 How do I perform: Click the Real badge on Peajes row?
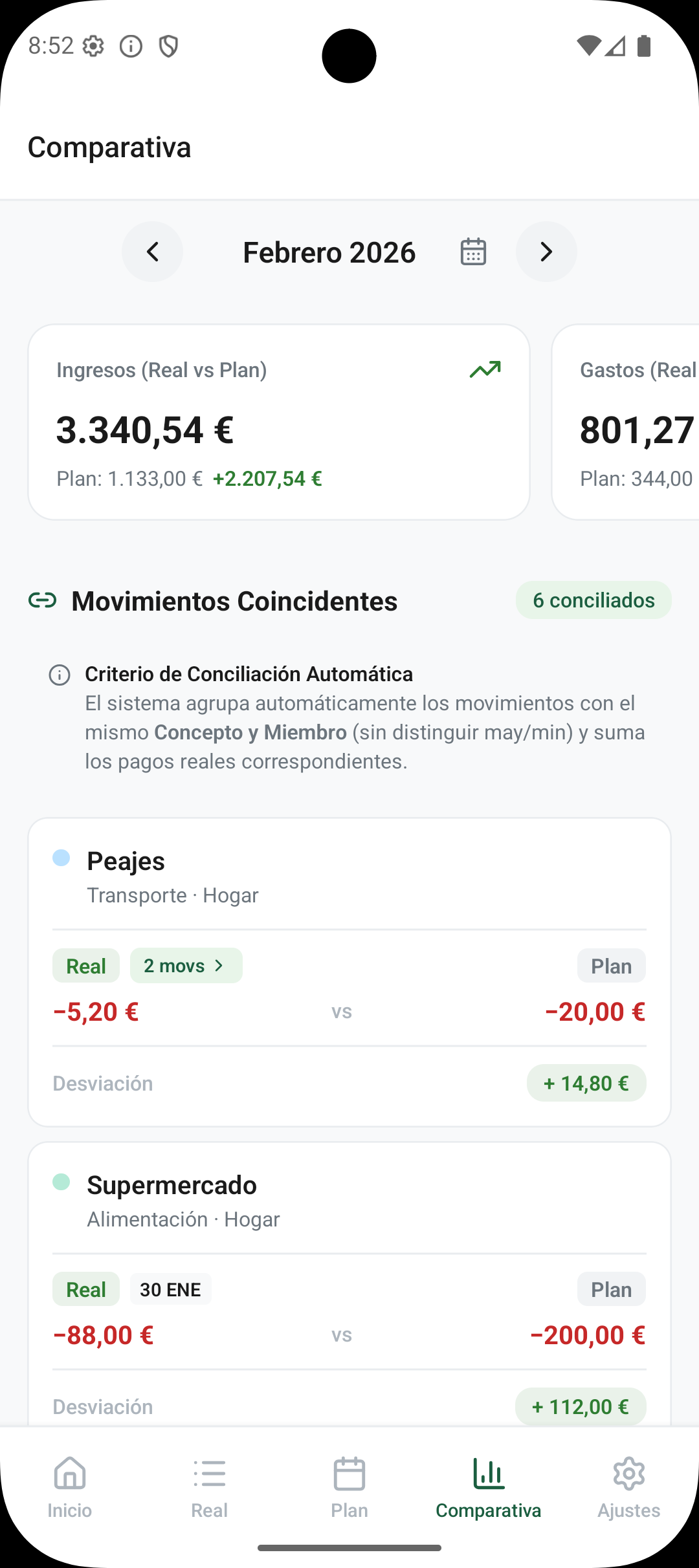coord(85,965)
